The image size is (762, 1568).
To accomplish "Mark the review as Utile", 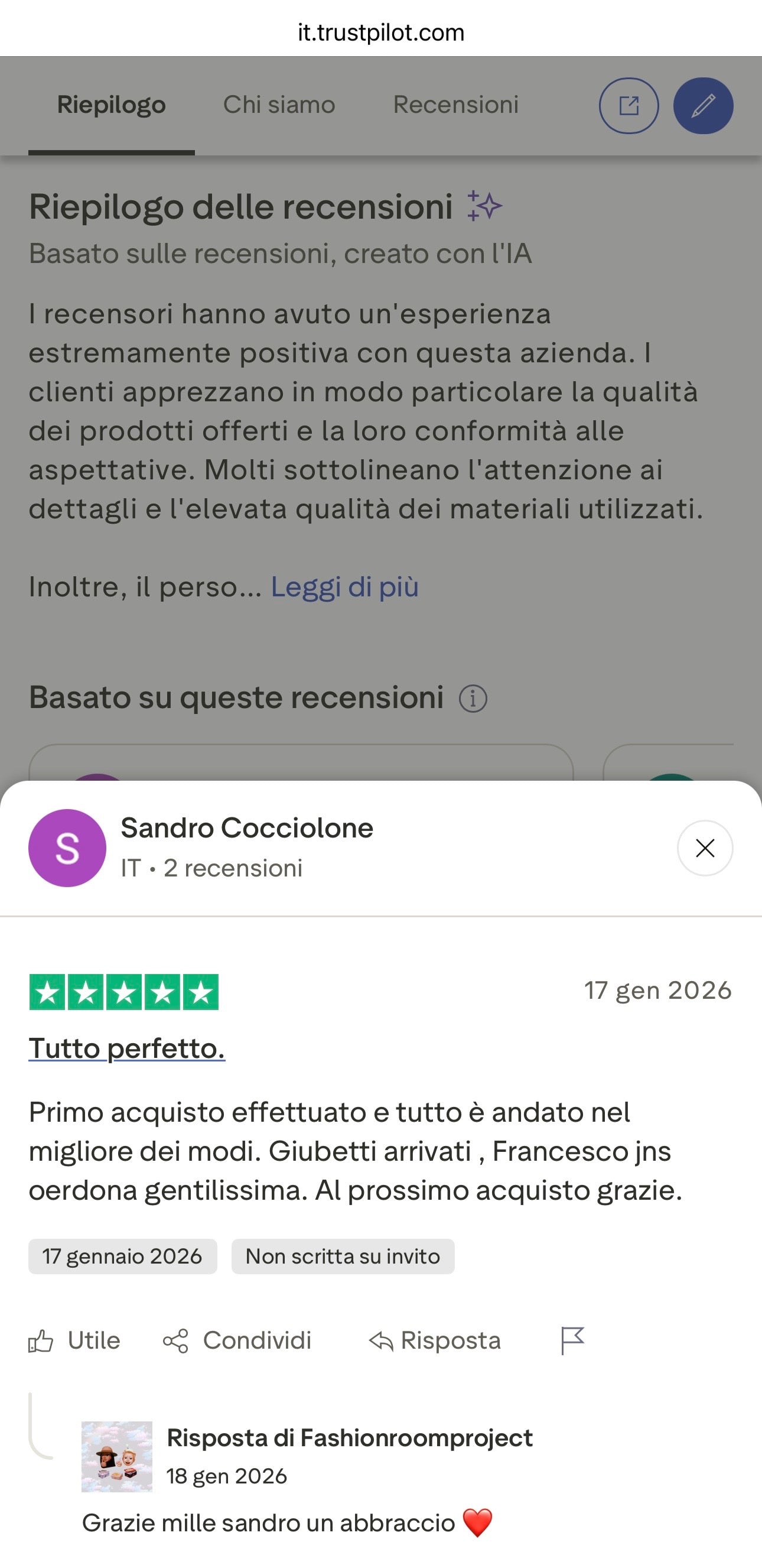I will click(x=74, y=1340).
